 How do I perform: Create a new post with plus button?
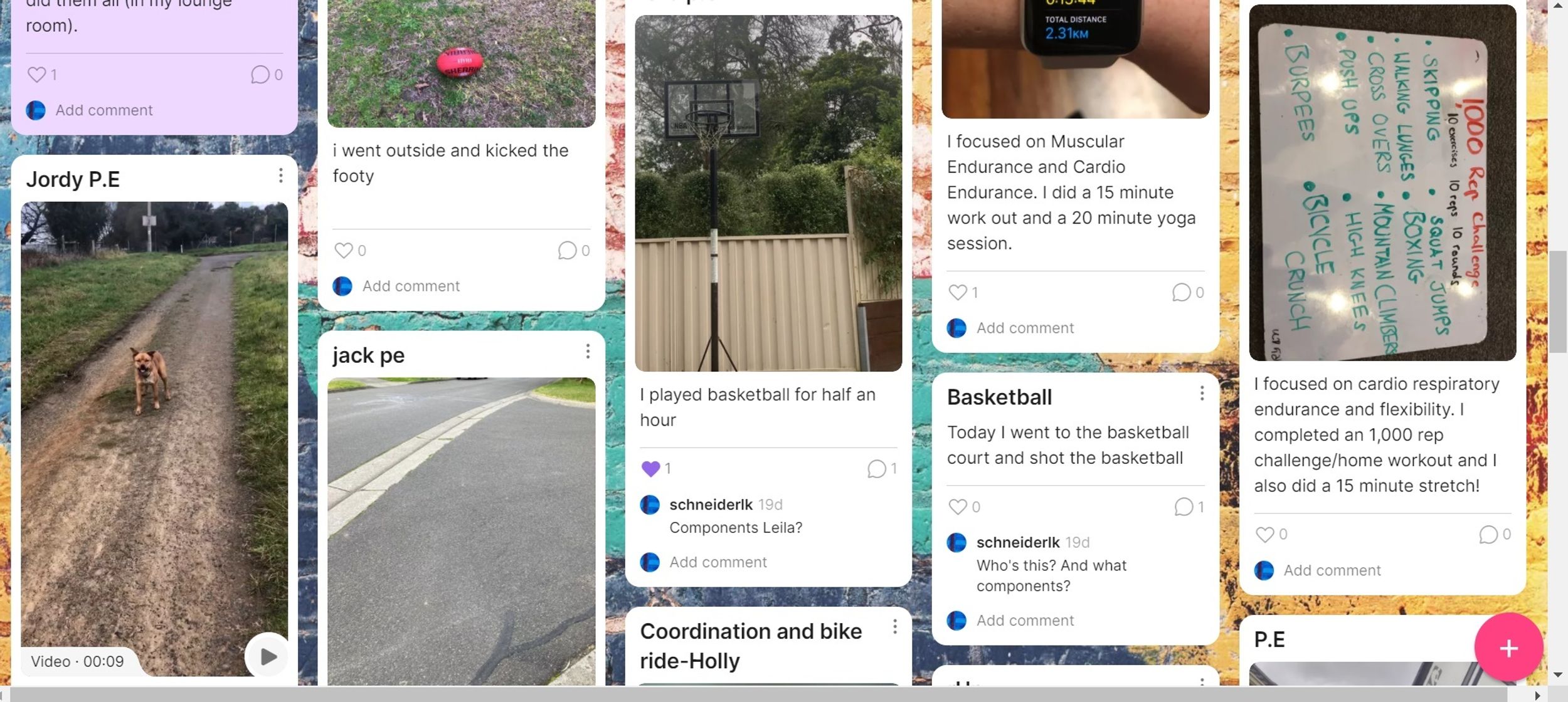click(x=1508, y=648)
